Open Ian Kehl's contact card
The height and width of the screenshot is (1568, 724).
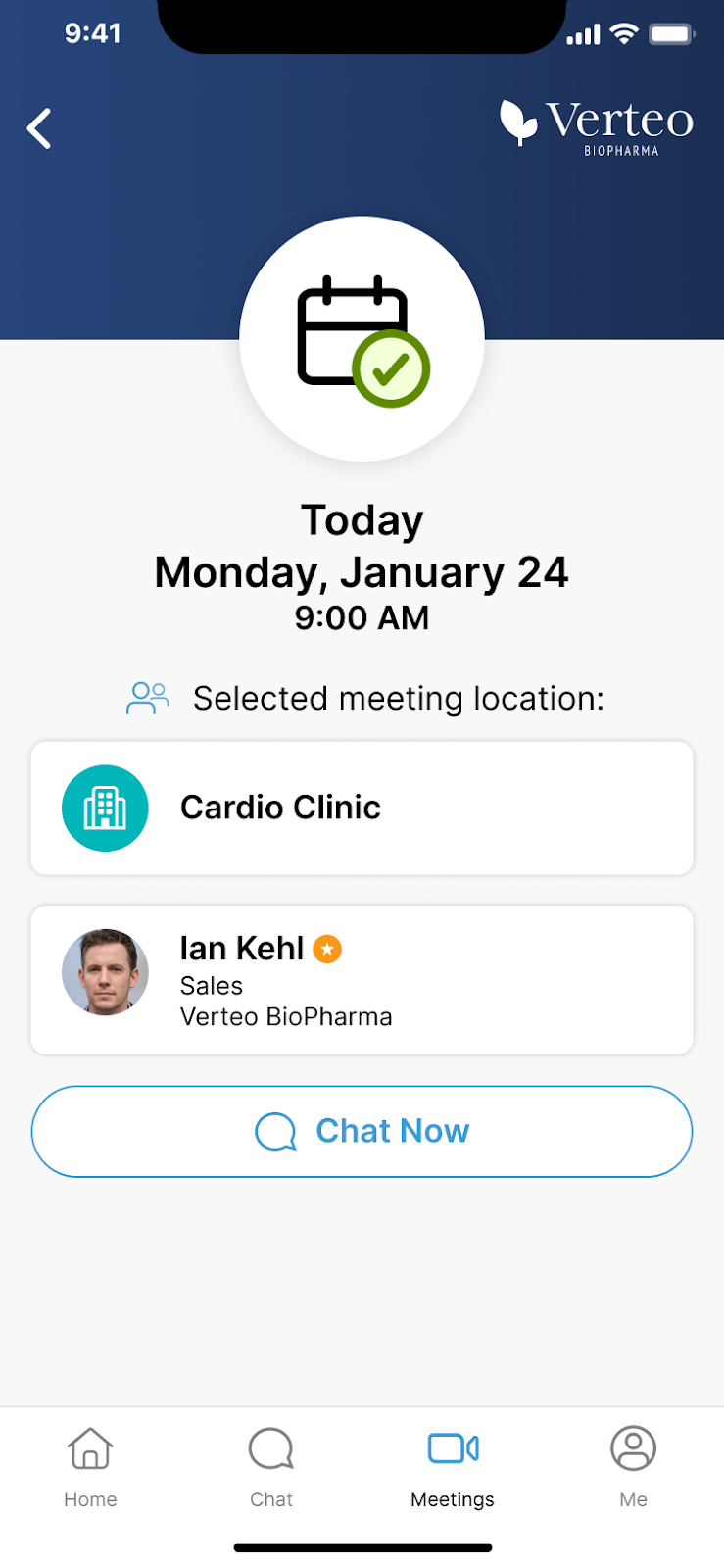pos(362,980)
